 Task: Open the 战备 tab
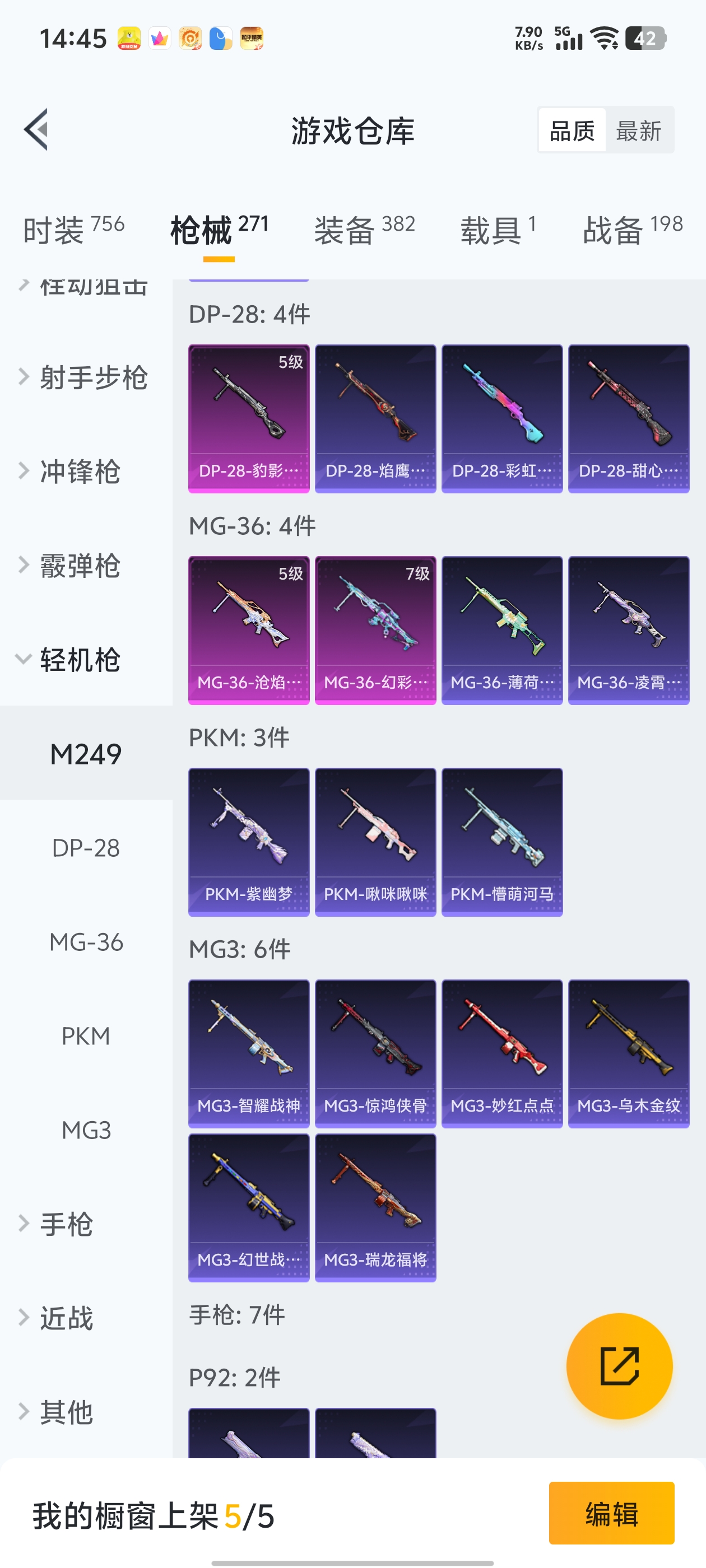click(631, 230)
